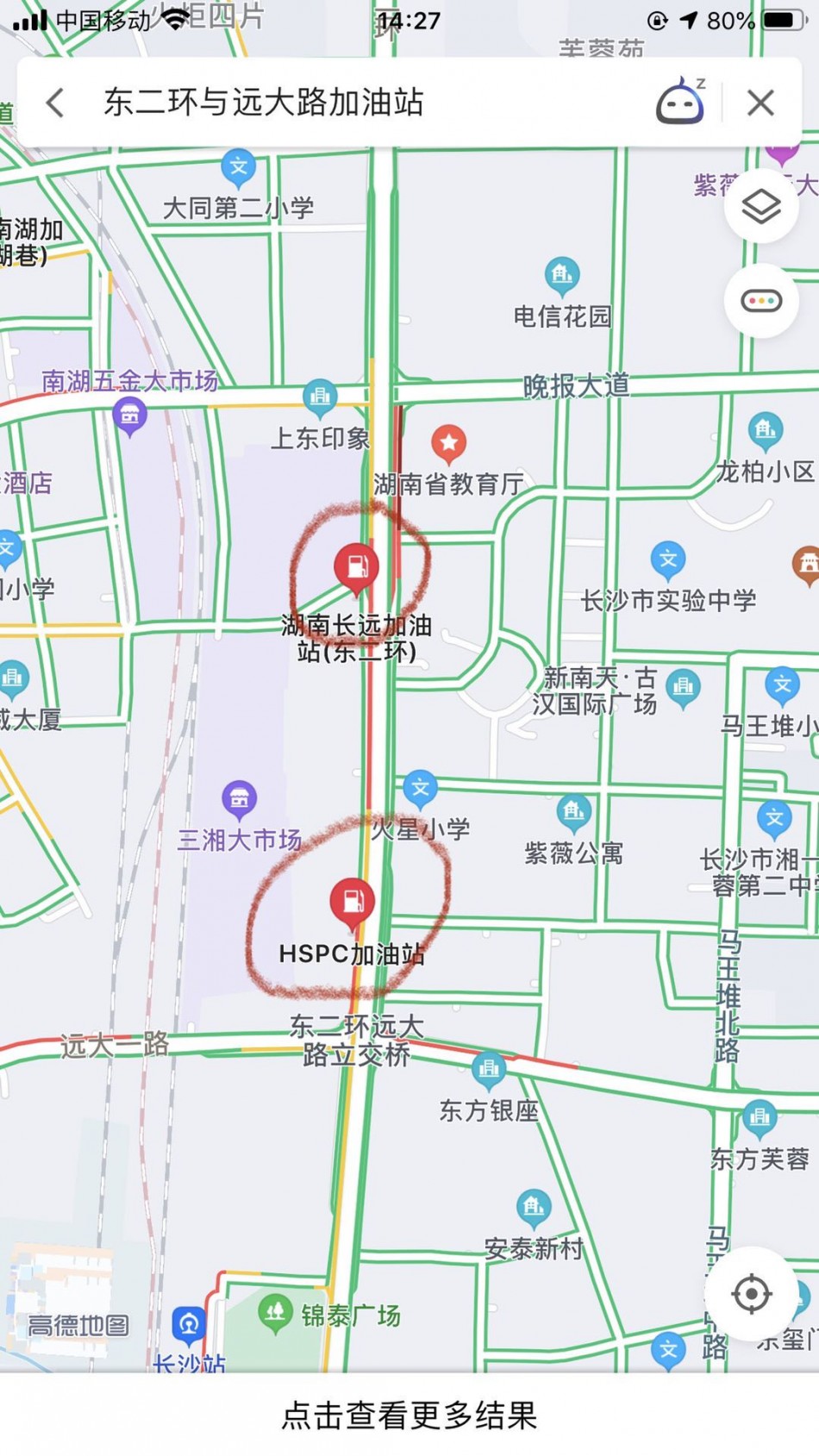Open the 长沙站 metro station marker
This screenshot has width=819, height=1456.
[188, 1323]
